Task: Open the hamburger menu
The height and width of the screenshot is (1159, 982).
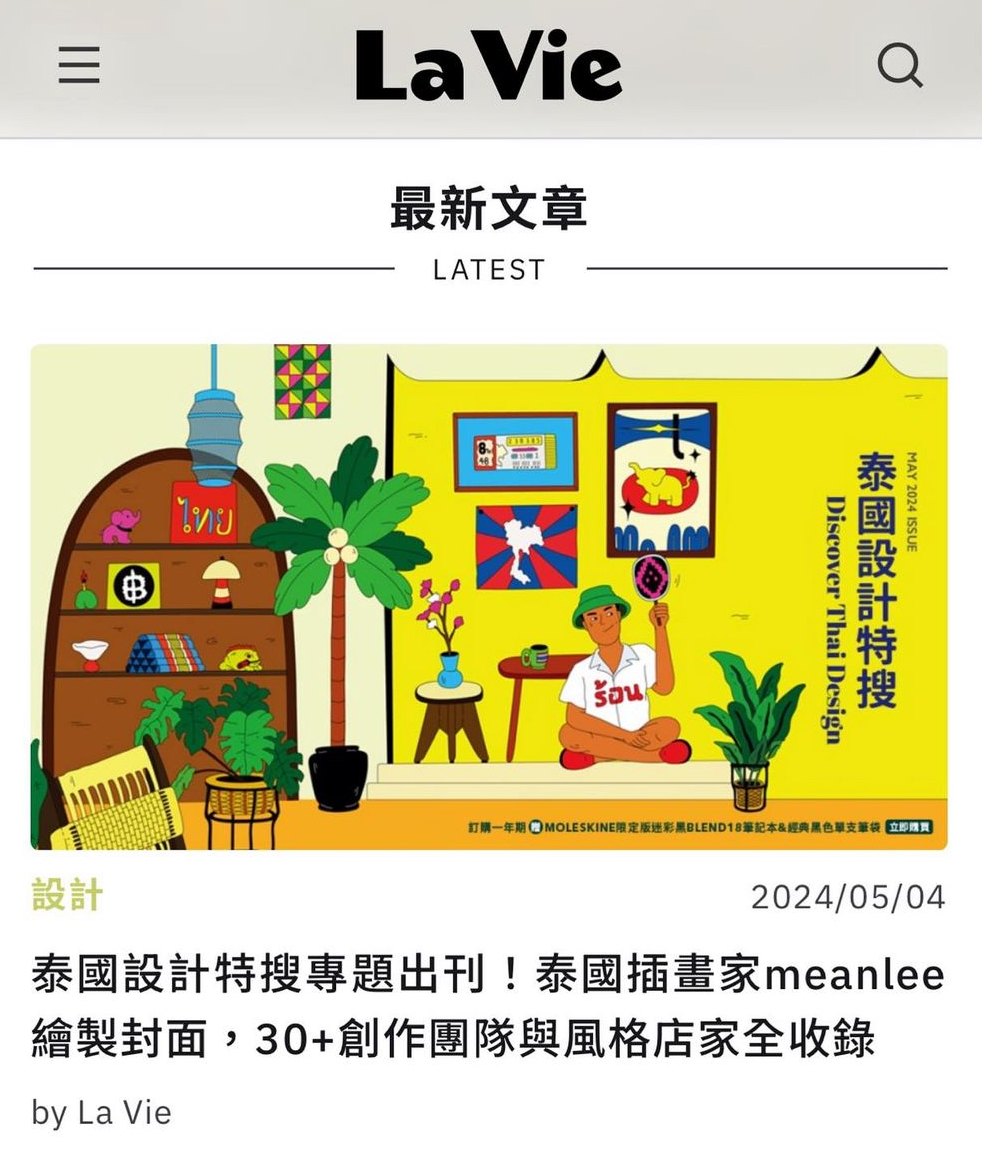Action: [x=79, y=66]
